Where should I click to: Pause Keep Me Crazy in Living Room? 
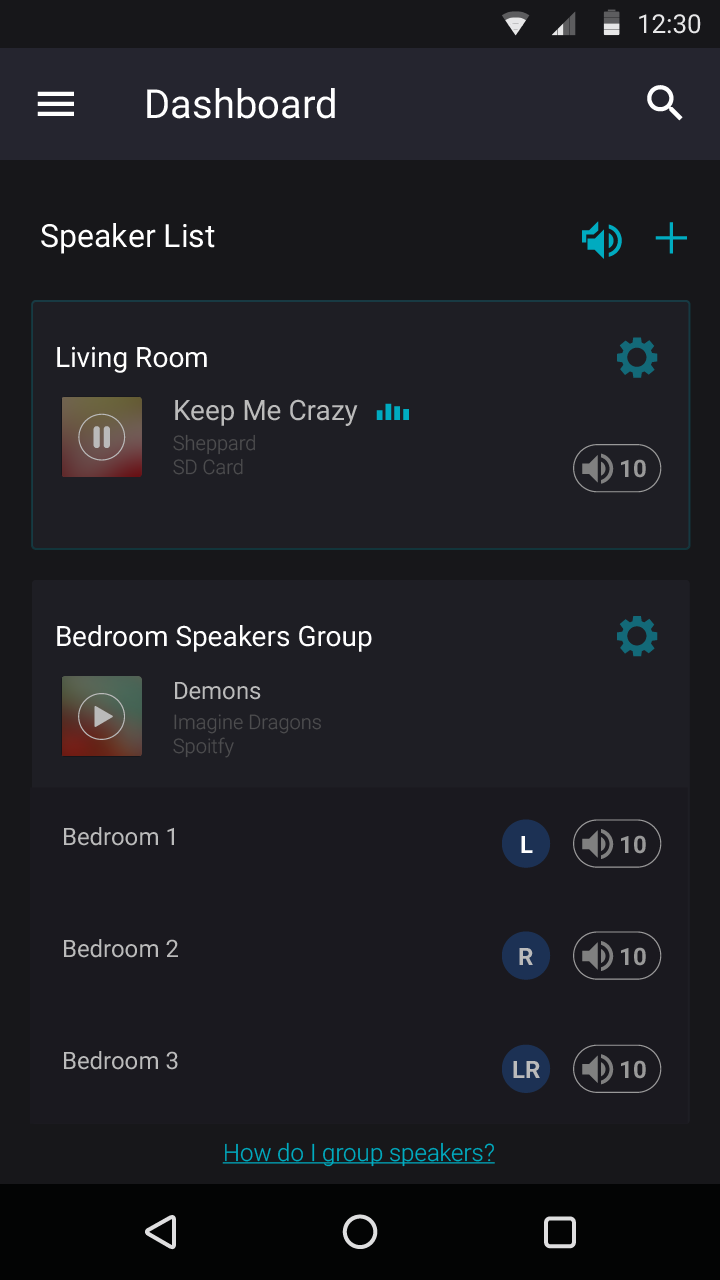(x=102, y=437)
